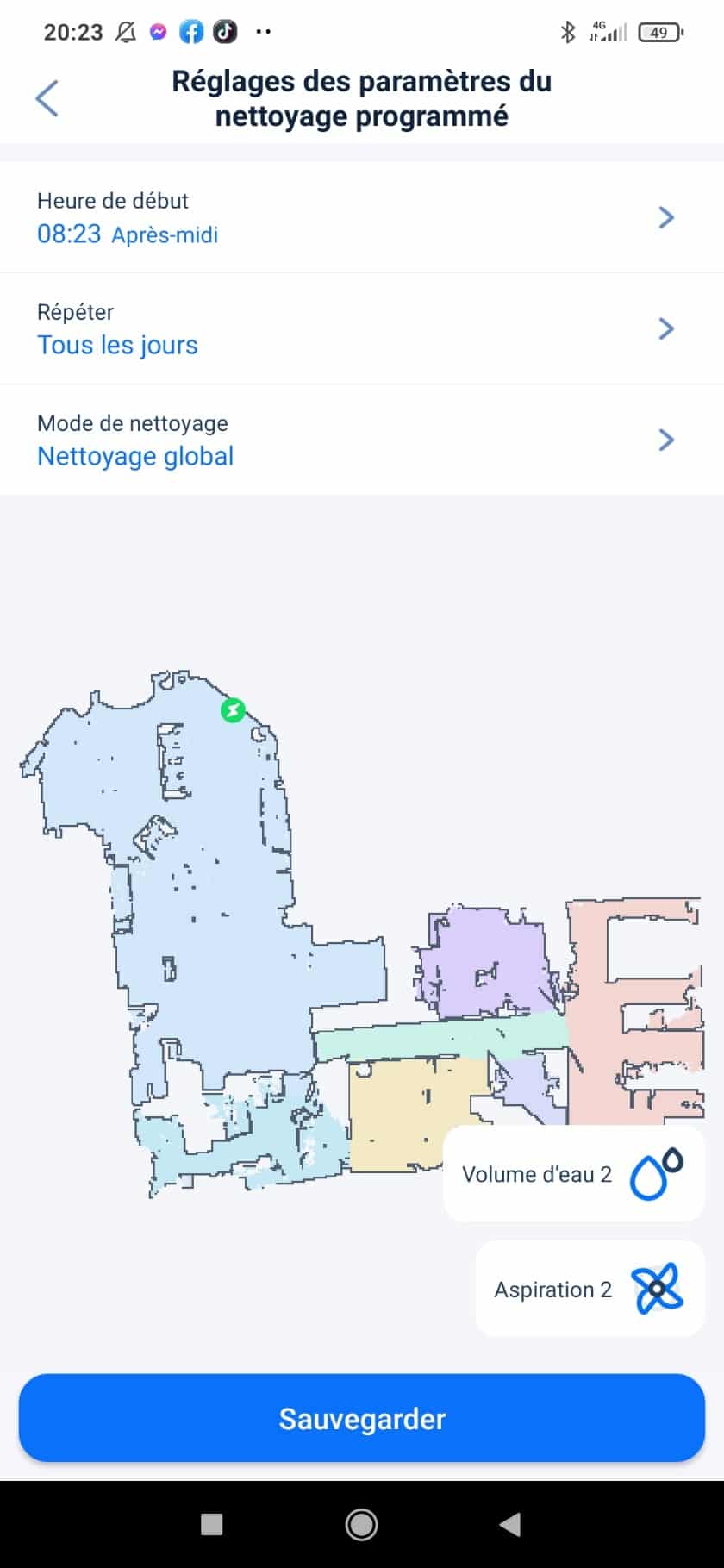Change Aspiration 2 suction level
The image size is (724, 1568).
pos(590,1289)
